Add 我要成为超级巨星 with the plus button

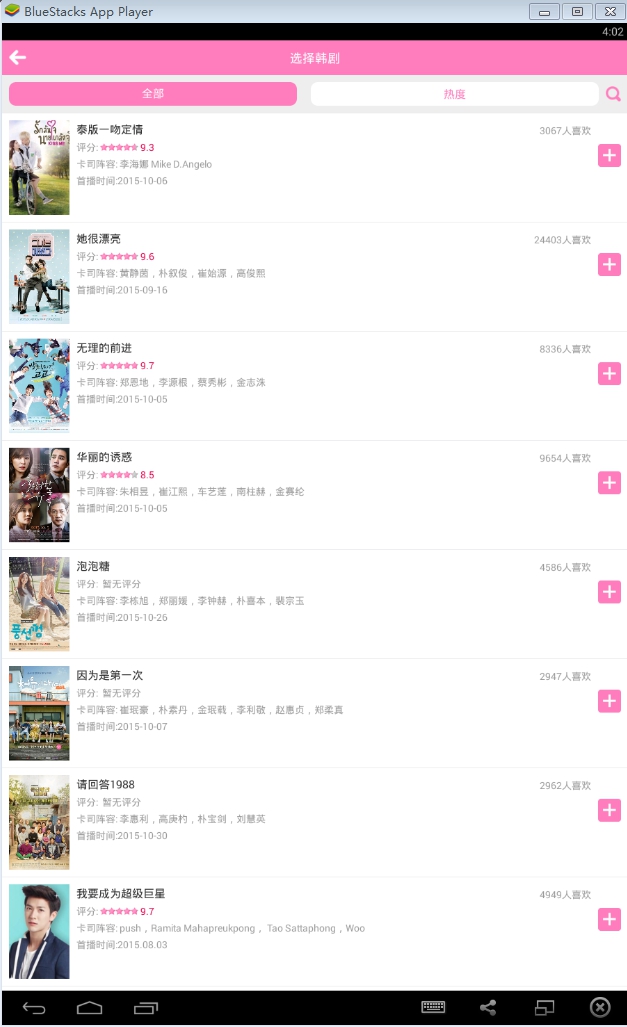tap(609, 919)
